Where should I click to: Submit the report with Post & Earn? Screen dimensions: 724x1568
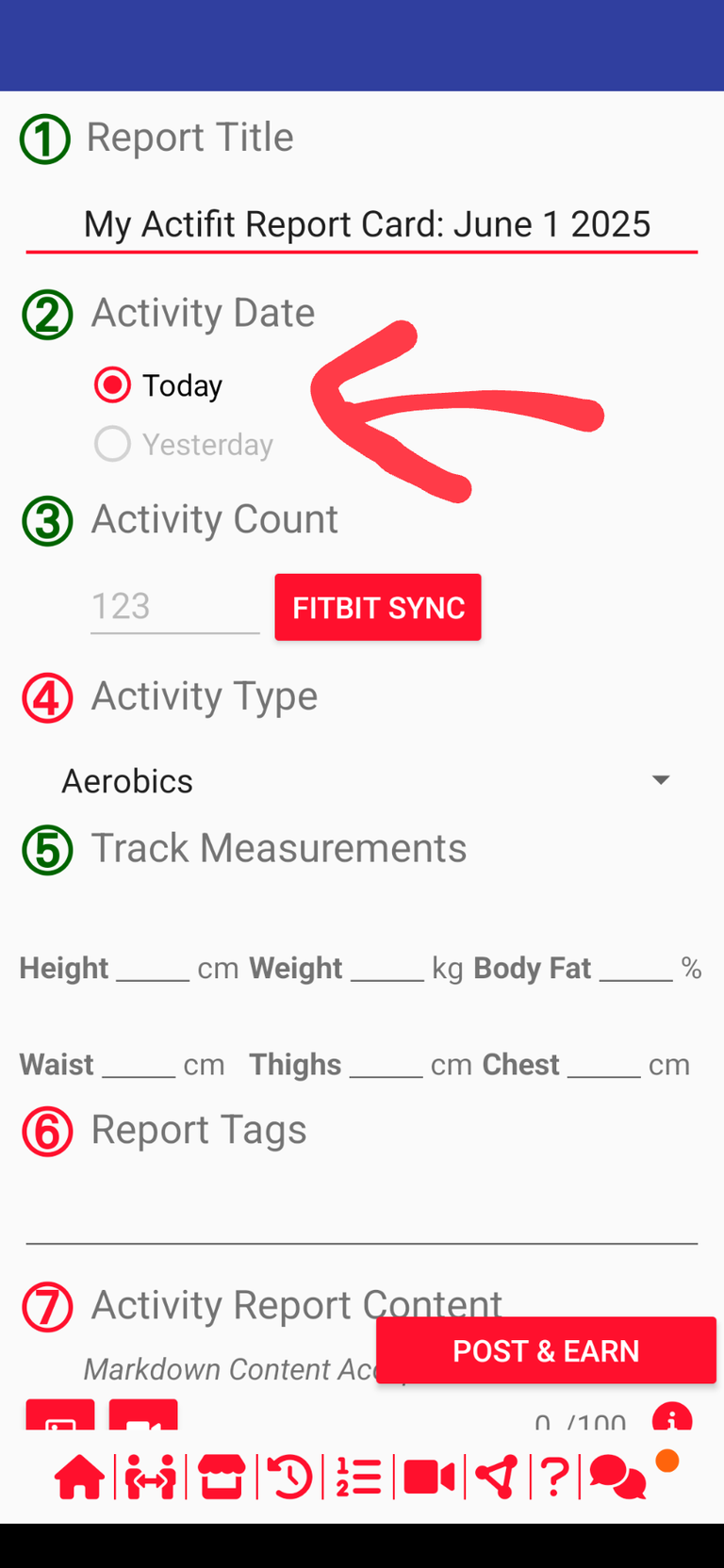tap(546, 1351)
